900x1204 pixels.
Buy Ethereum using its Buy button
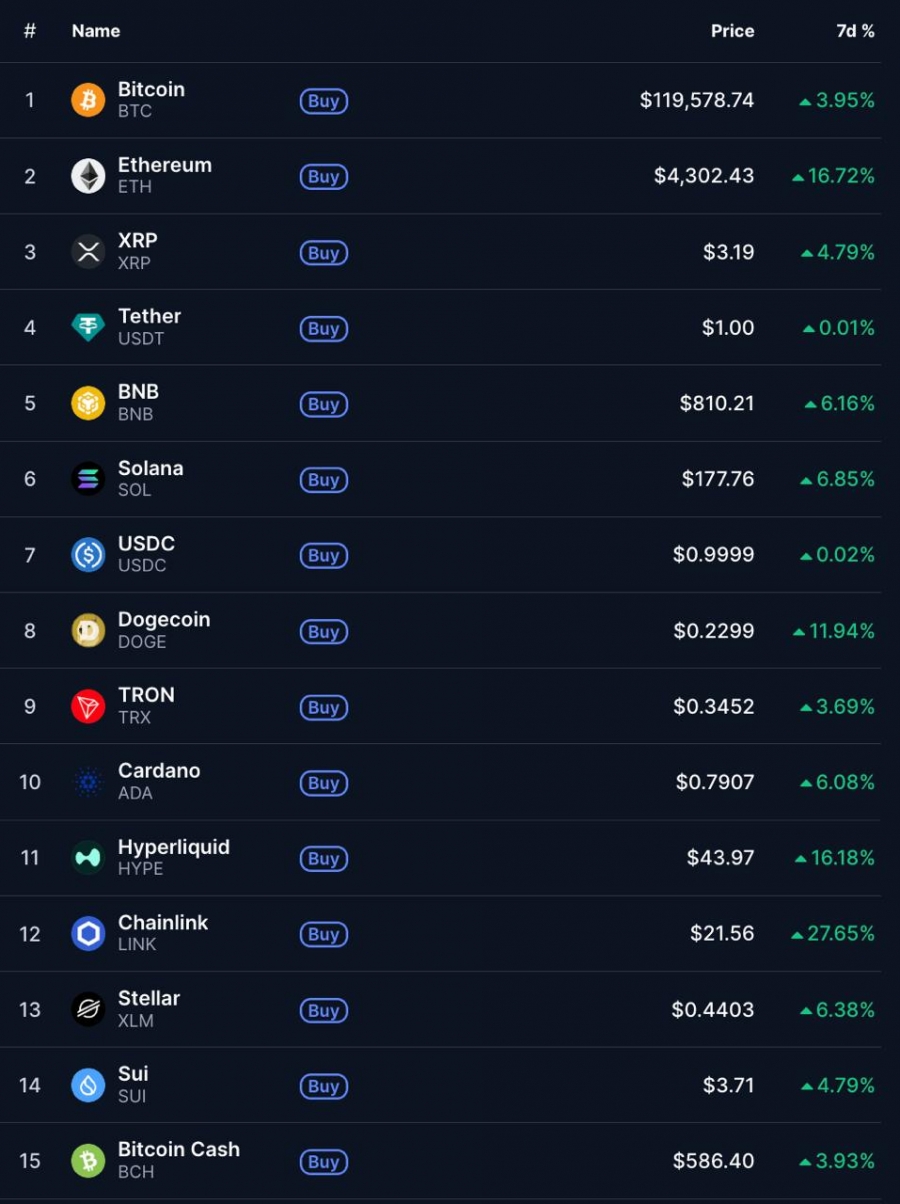pyautogui.click(x=323, y=177)
